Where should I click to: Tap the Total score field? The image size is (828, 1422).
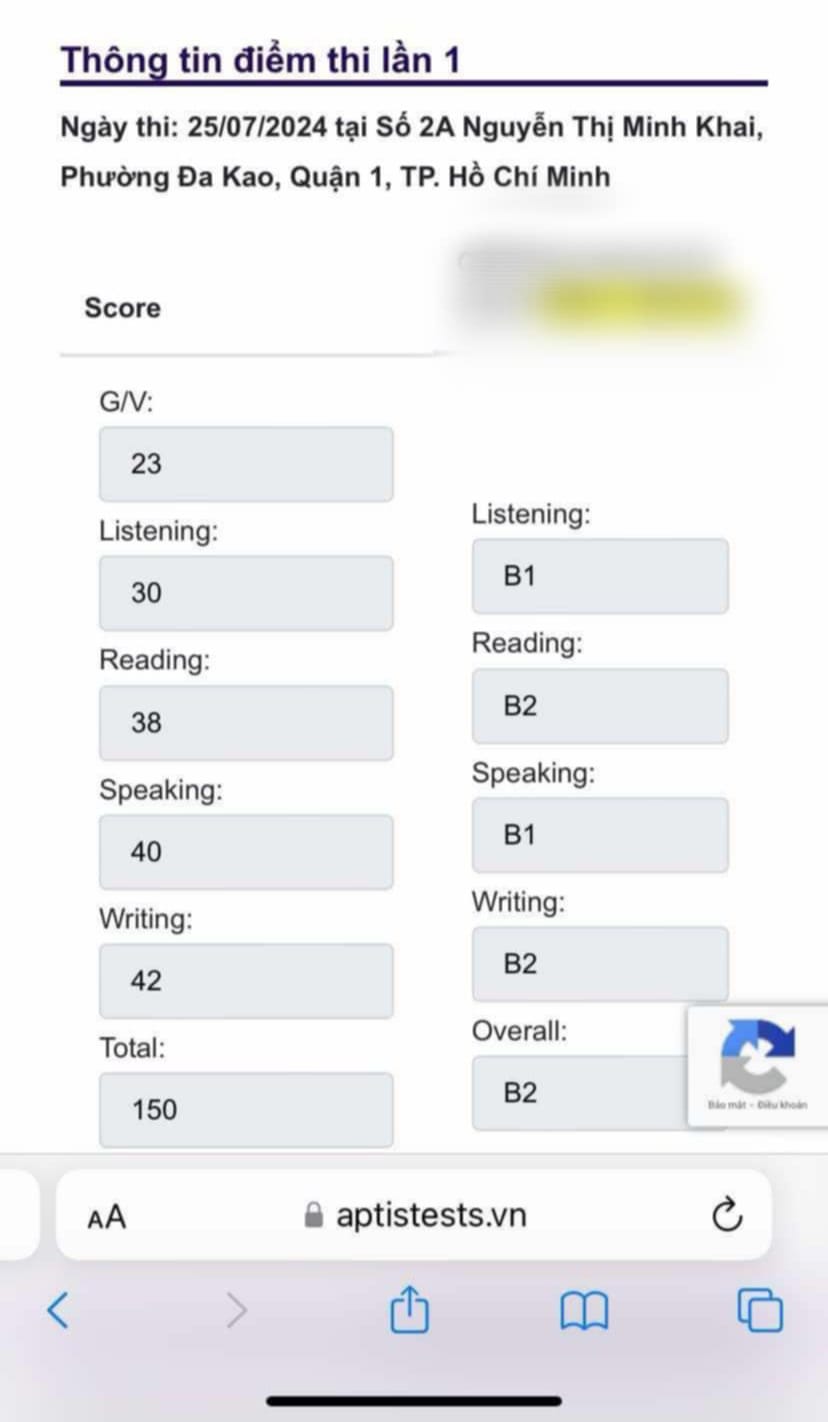(246, 1110)
